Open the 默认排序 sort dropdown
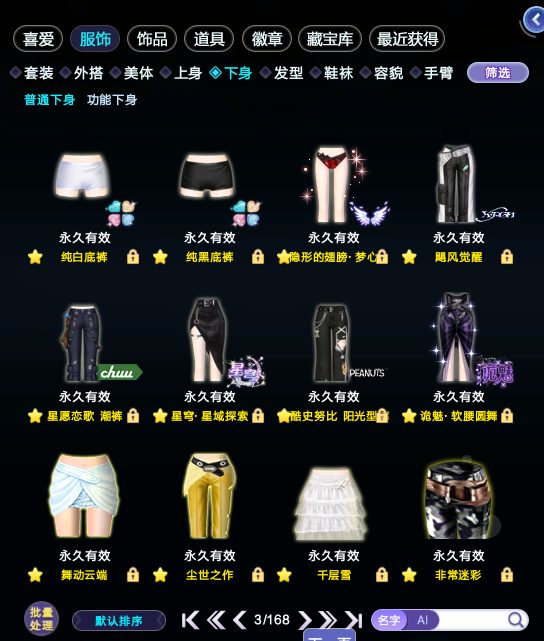This screenshot has height=641, width=544. click(119, 621)
